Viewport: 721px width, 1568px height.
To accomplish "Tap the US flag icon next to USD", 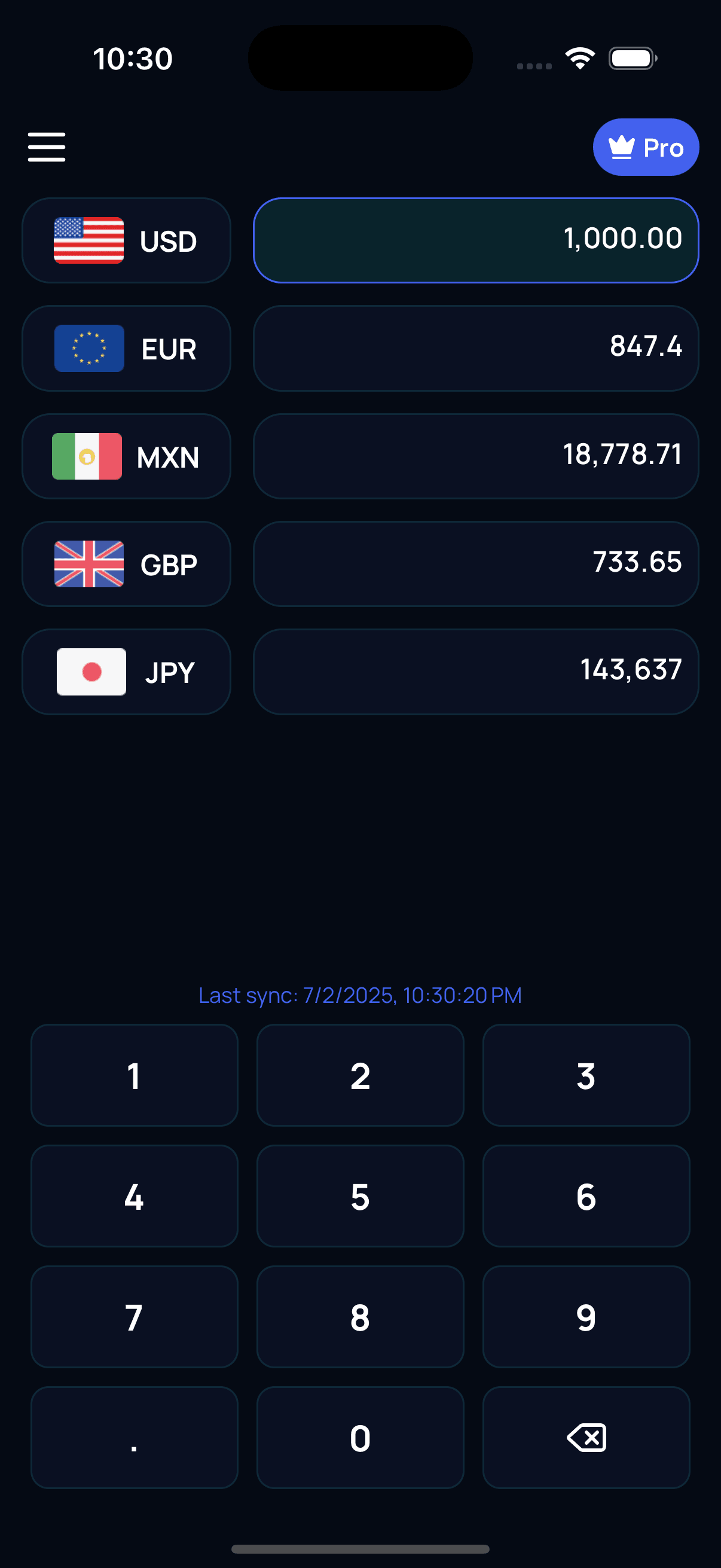I will click(89, 240).
